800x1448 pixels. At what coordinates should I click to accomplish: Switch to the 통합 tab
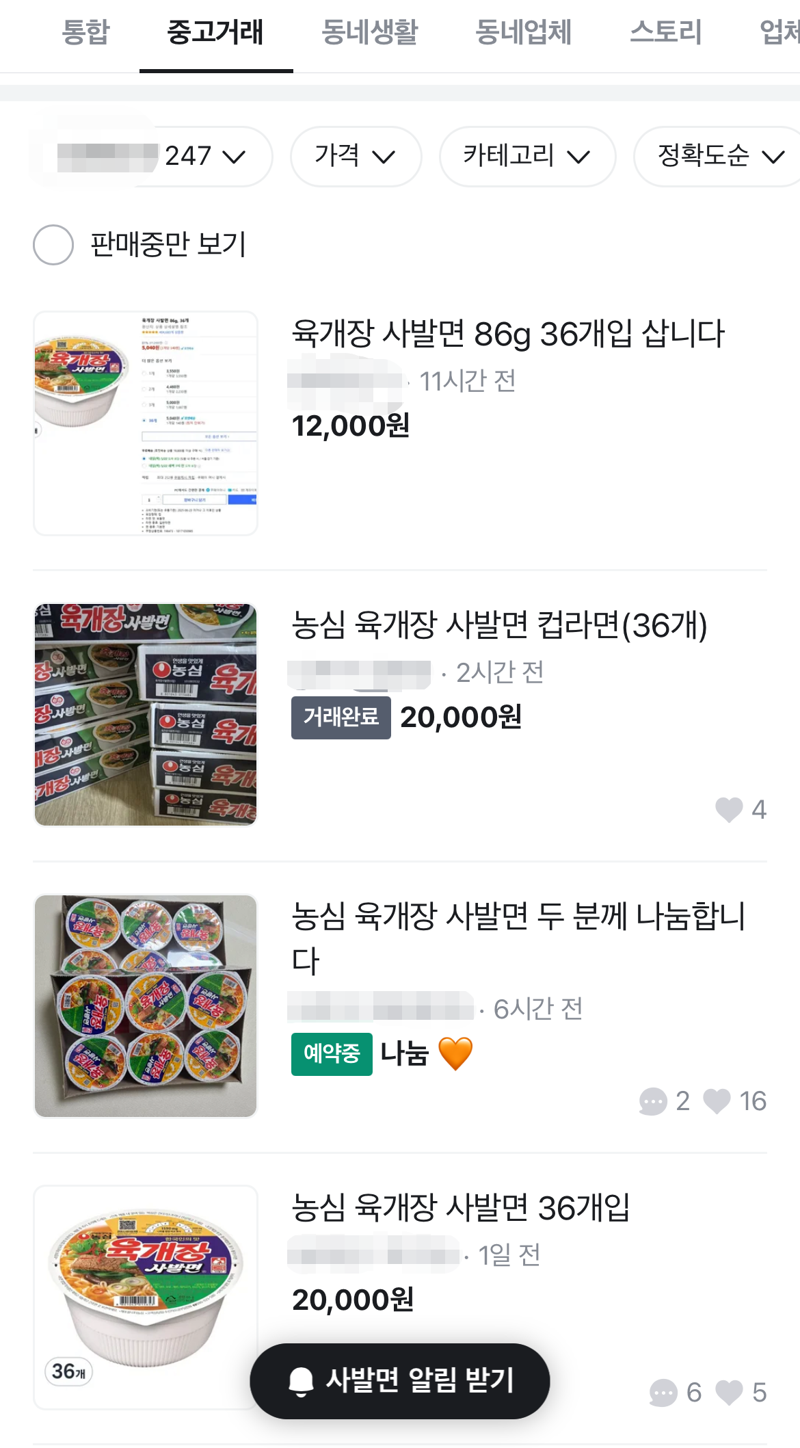coord(86,32)
